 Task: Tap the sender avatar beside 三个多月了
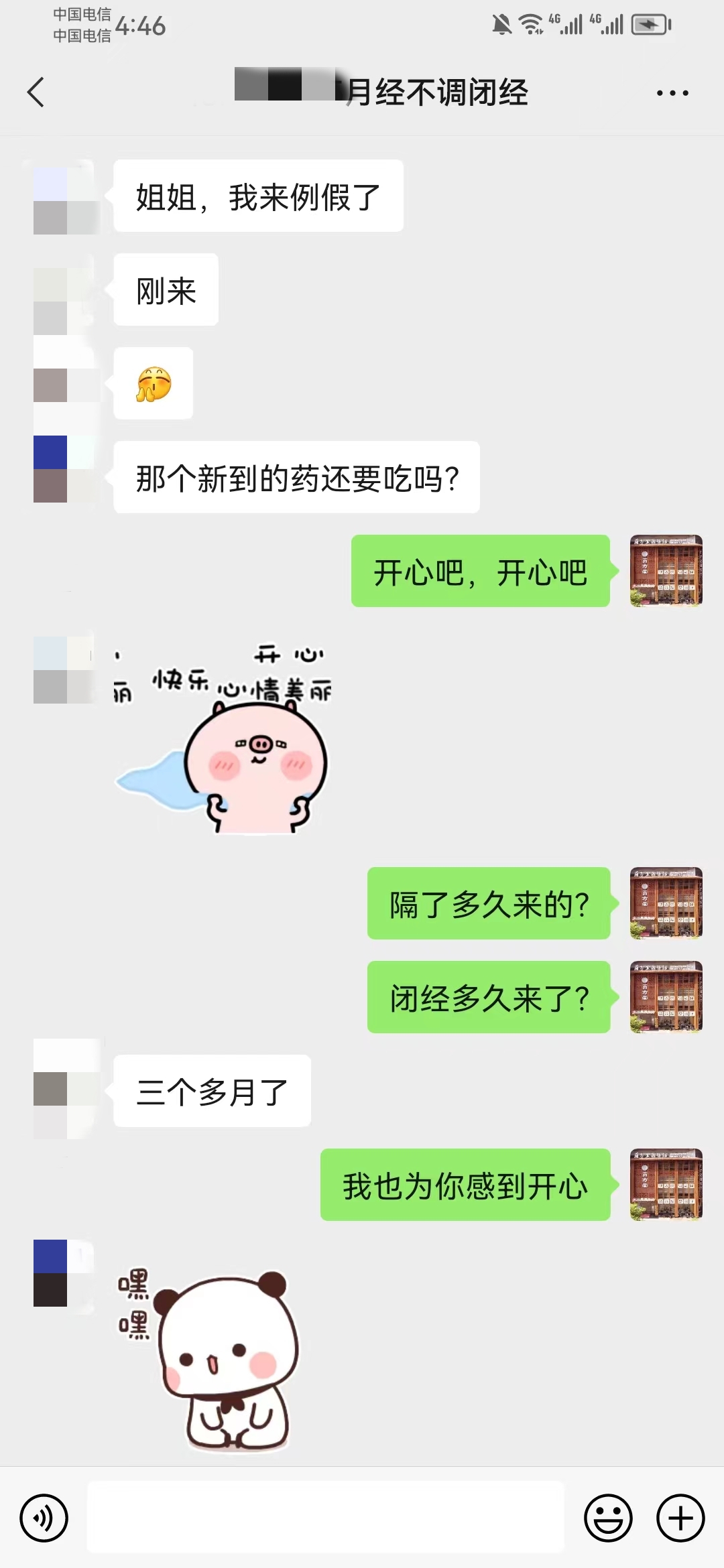click(66, 1089)
